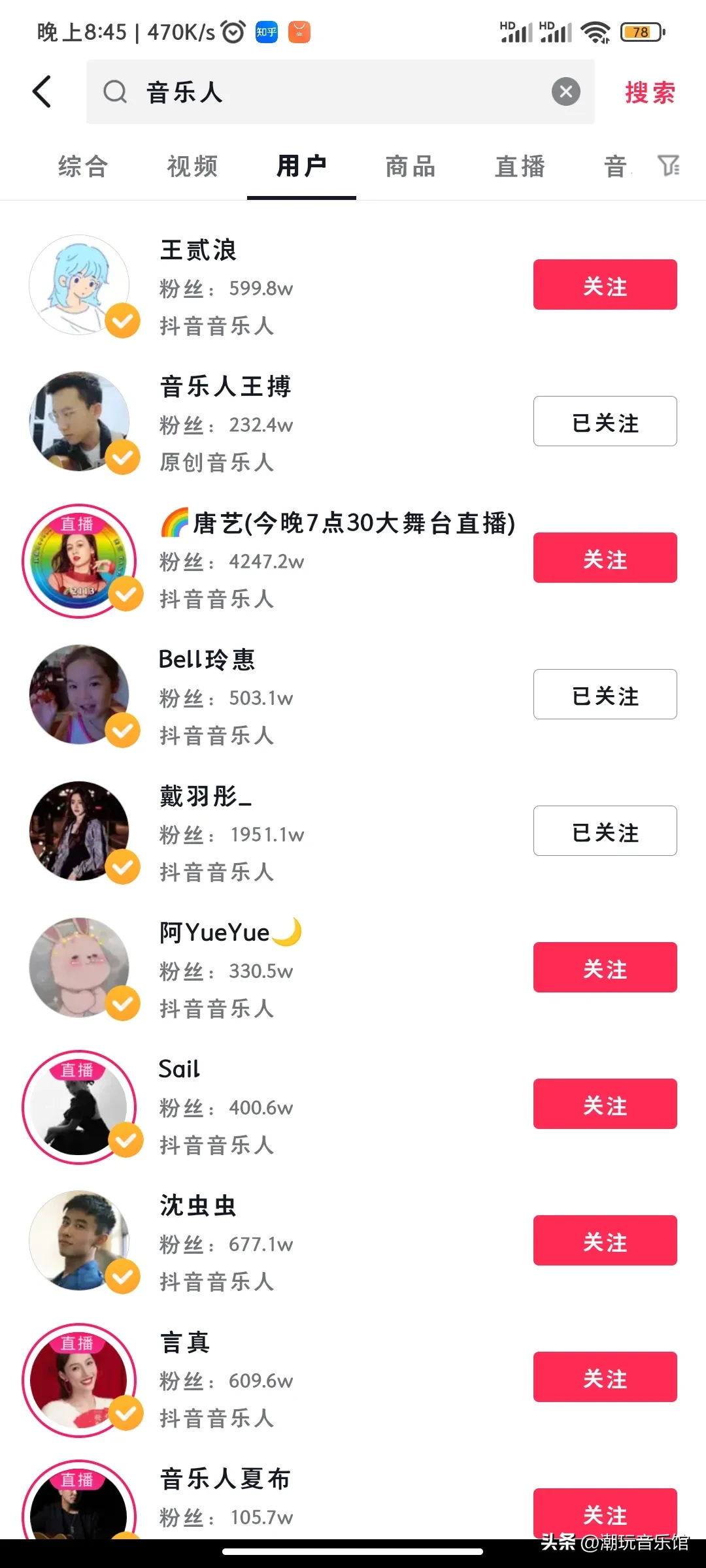View 王贰浪's avatar
The height and width of the screenshot is (1568, 706).
(79, 285)
